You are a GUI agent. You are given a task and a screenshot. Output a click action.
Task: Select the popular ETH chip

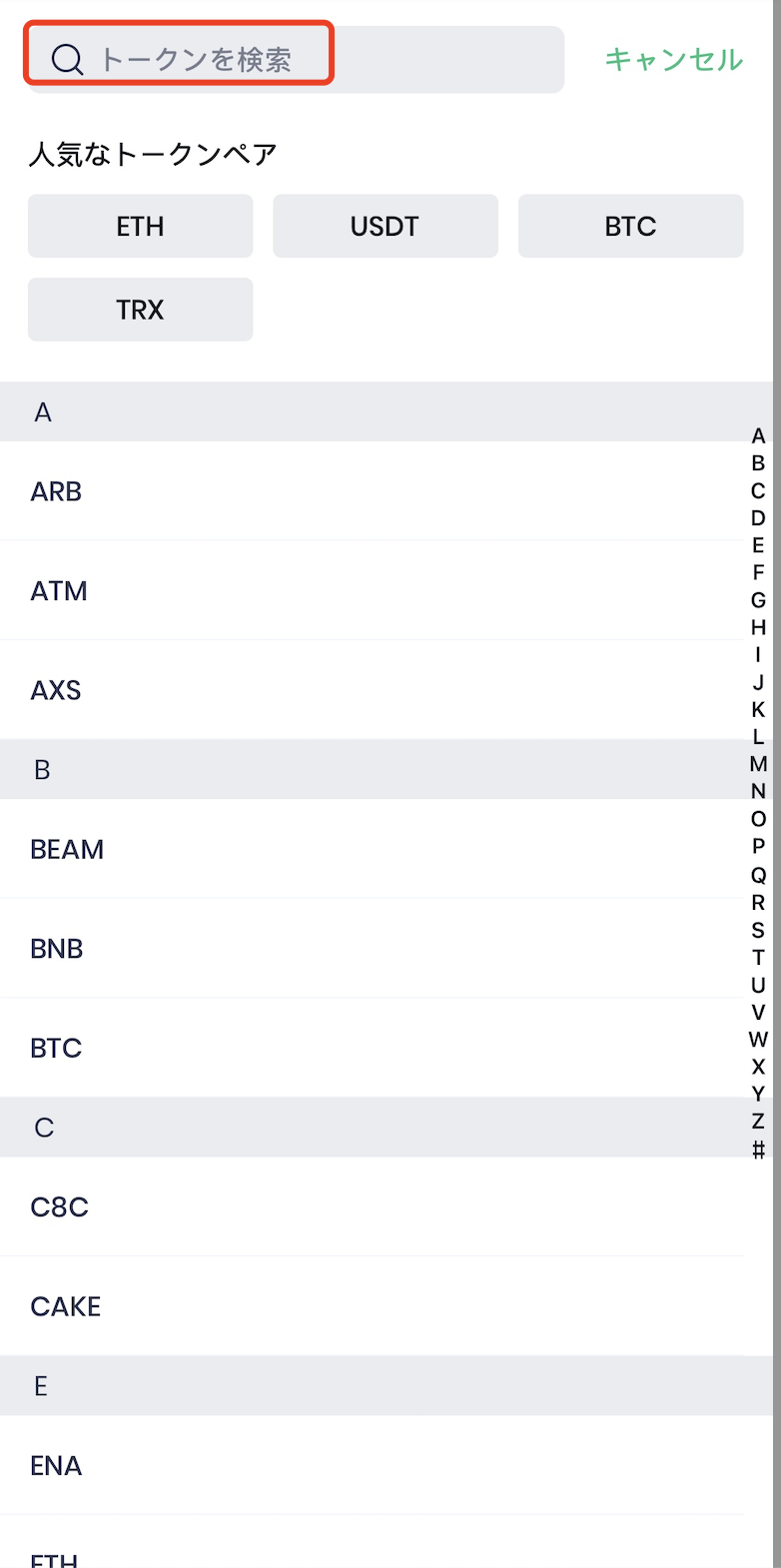(x=140, y=227)
